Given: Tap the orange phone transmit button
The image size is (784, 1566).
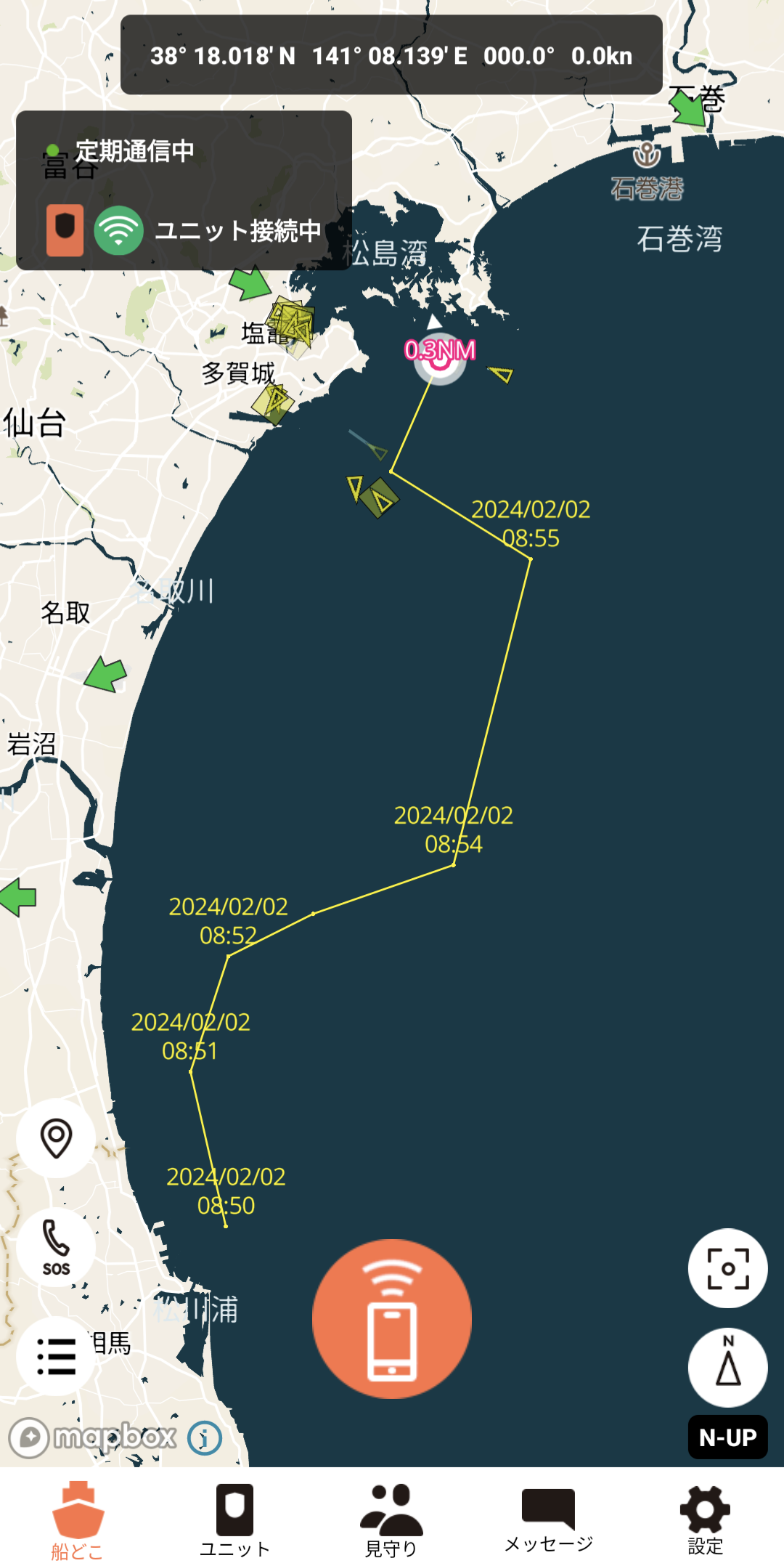Looking at the screenshot, I should (x=392, y=1319).
